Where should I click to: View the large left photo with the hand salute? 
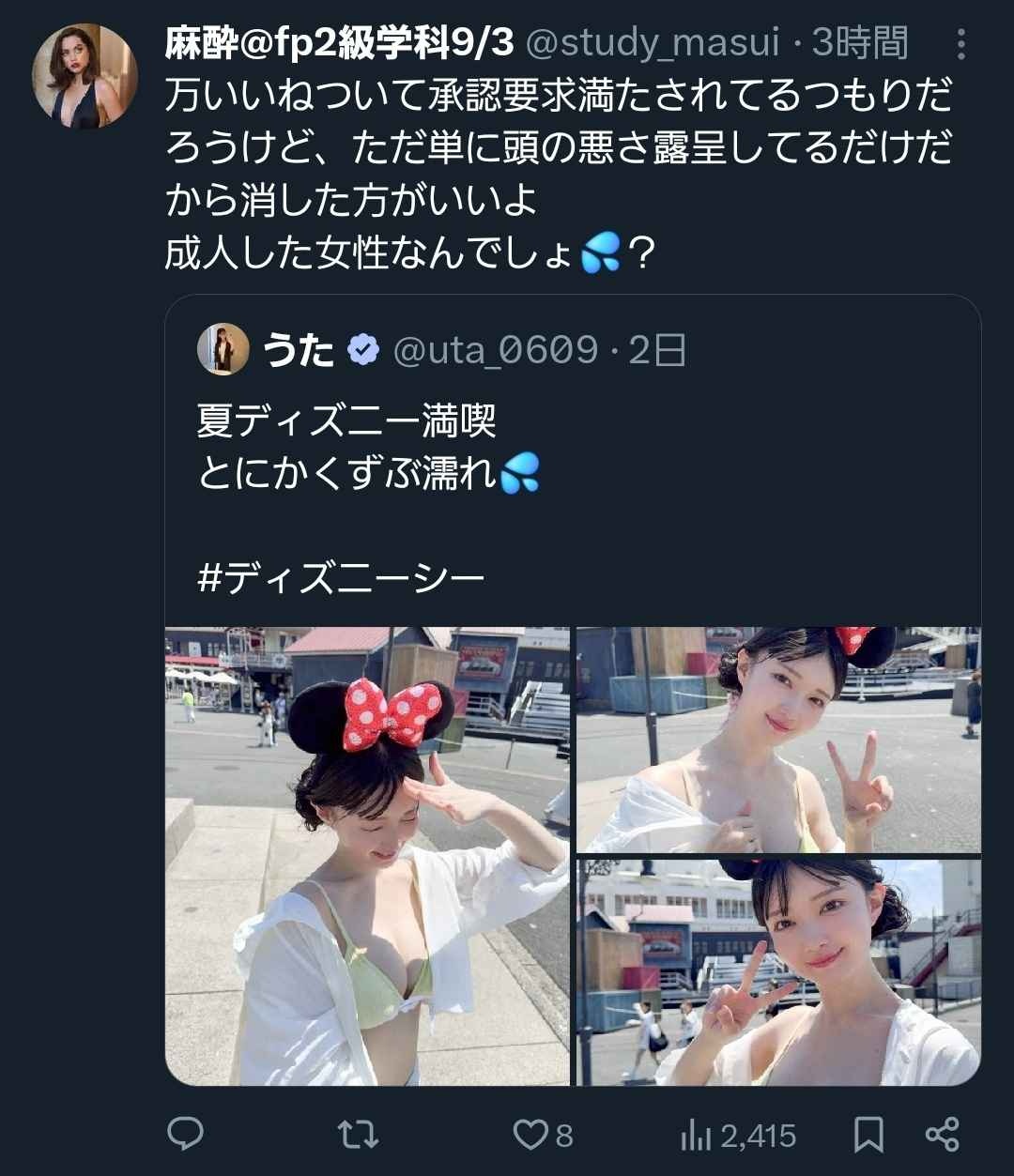(367, 856)
